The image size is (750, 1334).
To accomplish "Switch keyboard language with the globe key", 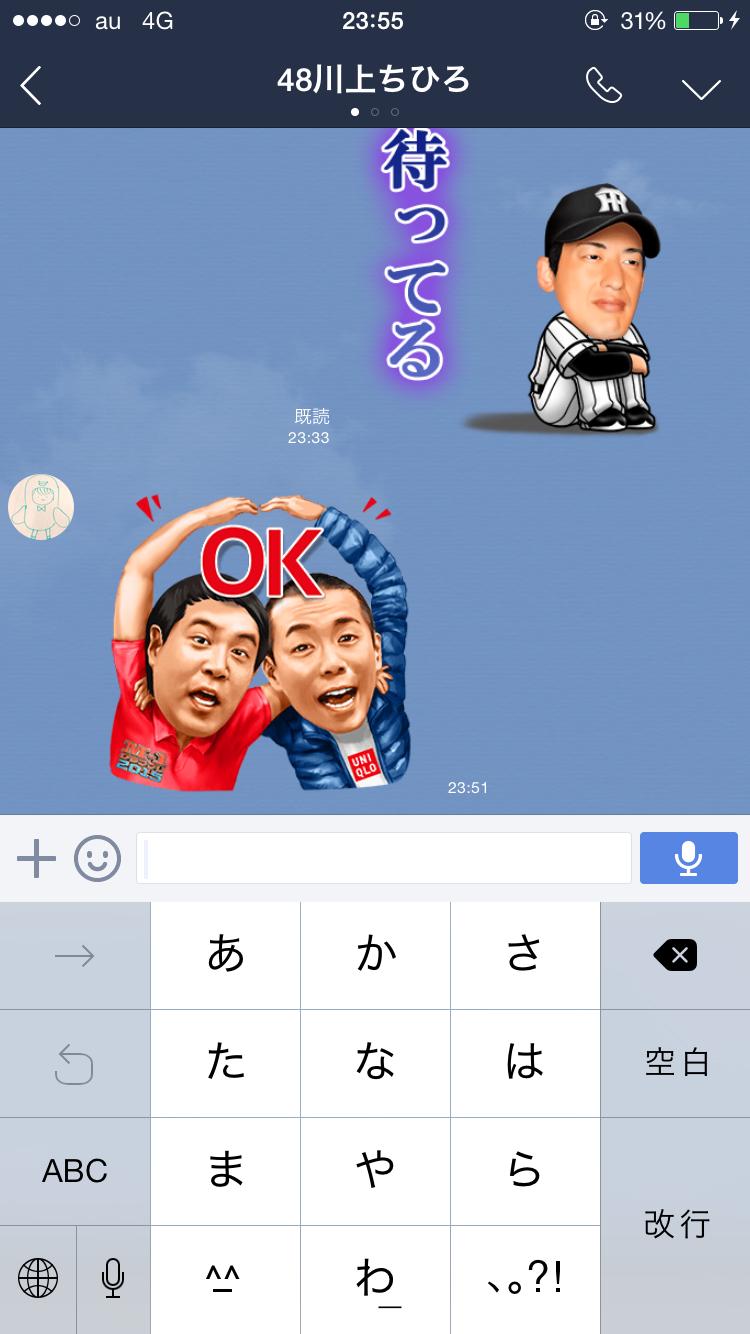I will click(x=38, y=1279).
